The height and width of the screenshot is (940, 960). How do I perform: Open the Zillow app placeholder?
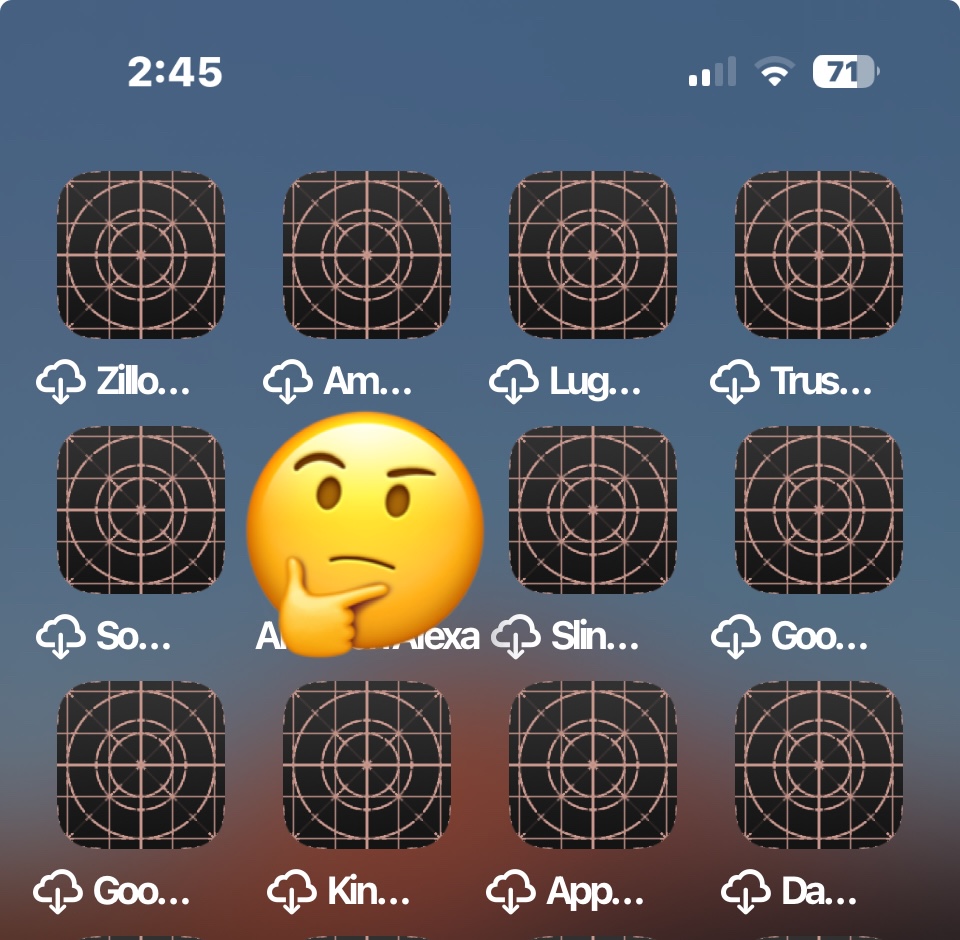pyautogui.click(x=140, y=255)
